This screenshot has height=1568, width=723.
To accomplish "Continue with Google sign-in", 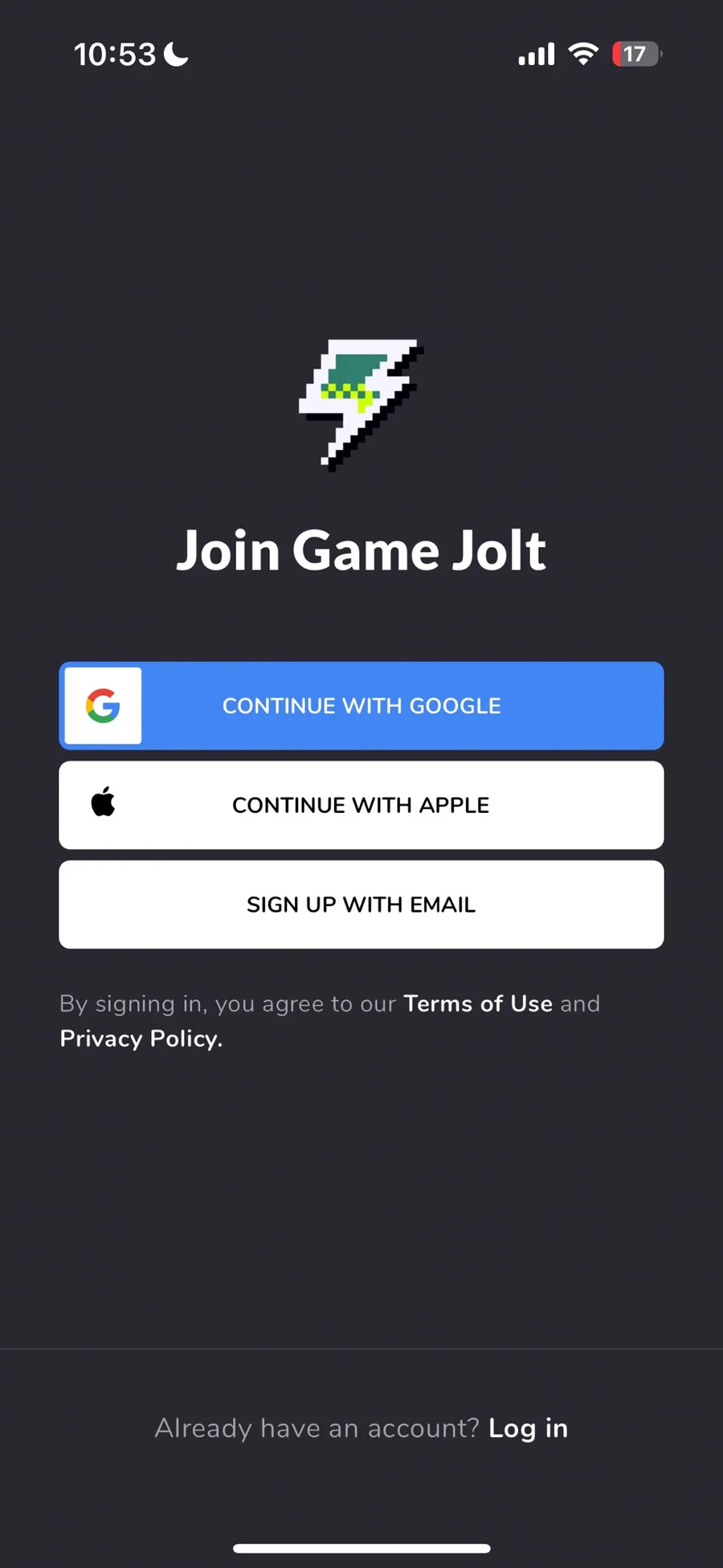I will pyautogui.click(x=361, y=705).
